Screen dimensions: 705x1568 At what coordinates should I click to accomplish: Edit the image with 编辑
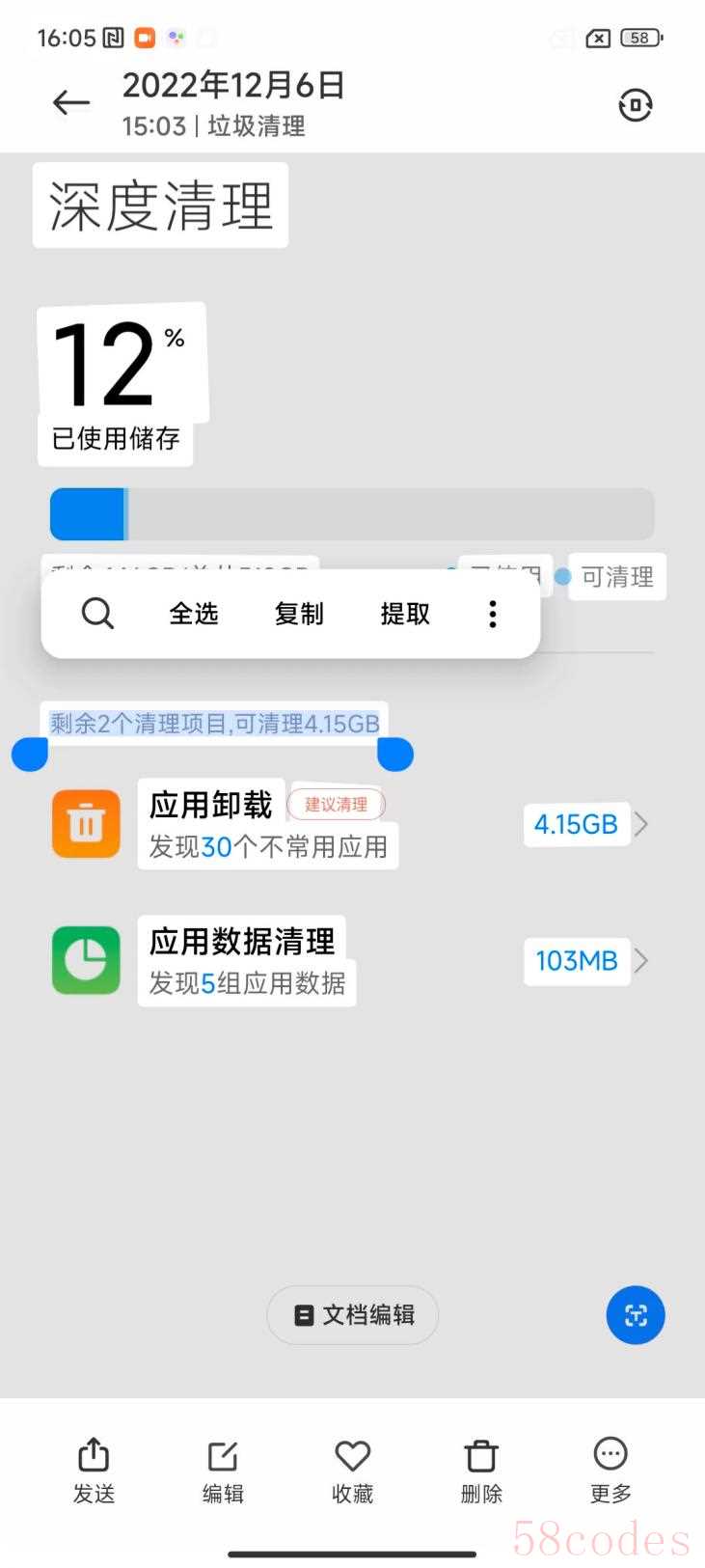click(223, 1471)
